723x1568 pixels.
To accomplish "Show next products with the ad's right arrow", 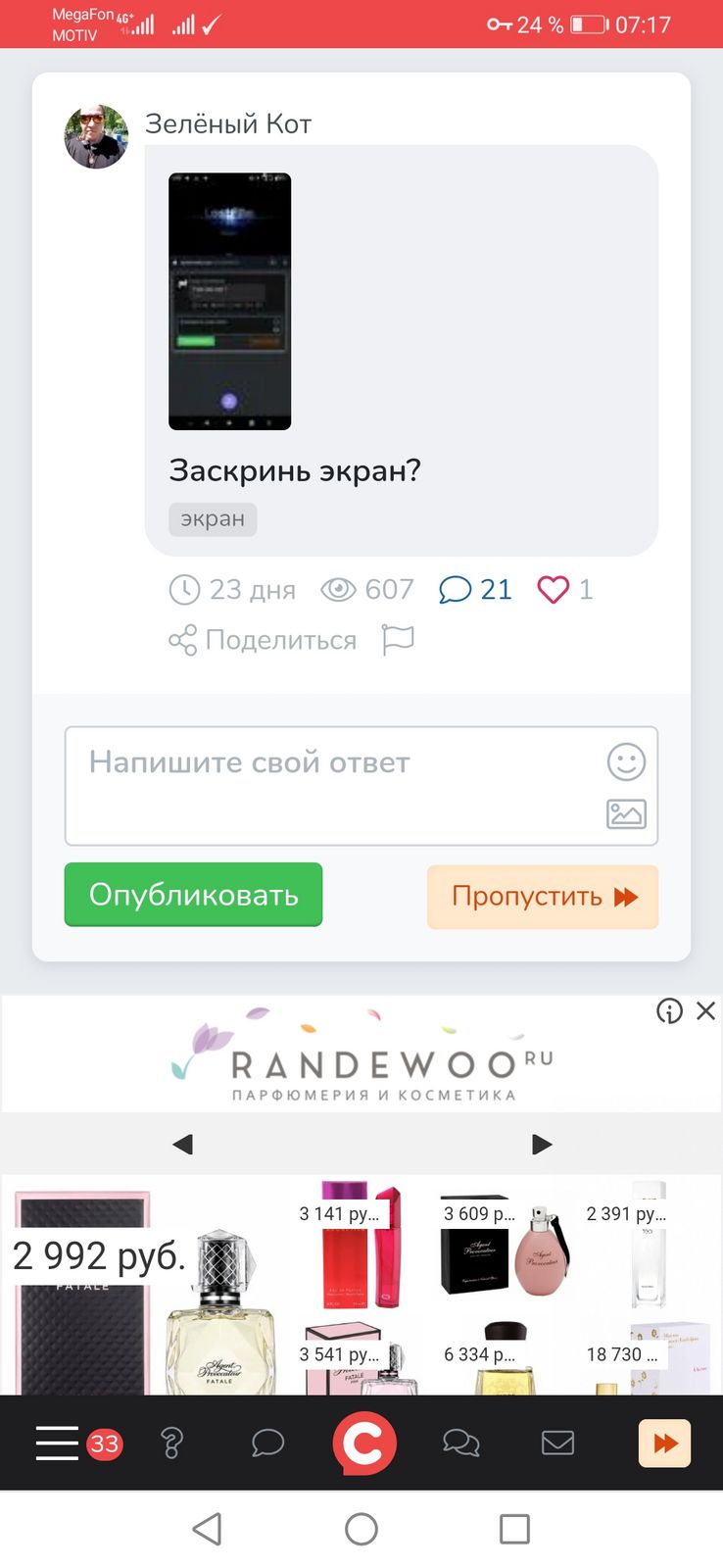I will tap(542, 1144).
